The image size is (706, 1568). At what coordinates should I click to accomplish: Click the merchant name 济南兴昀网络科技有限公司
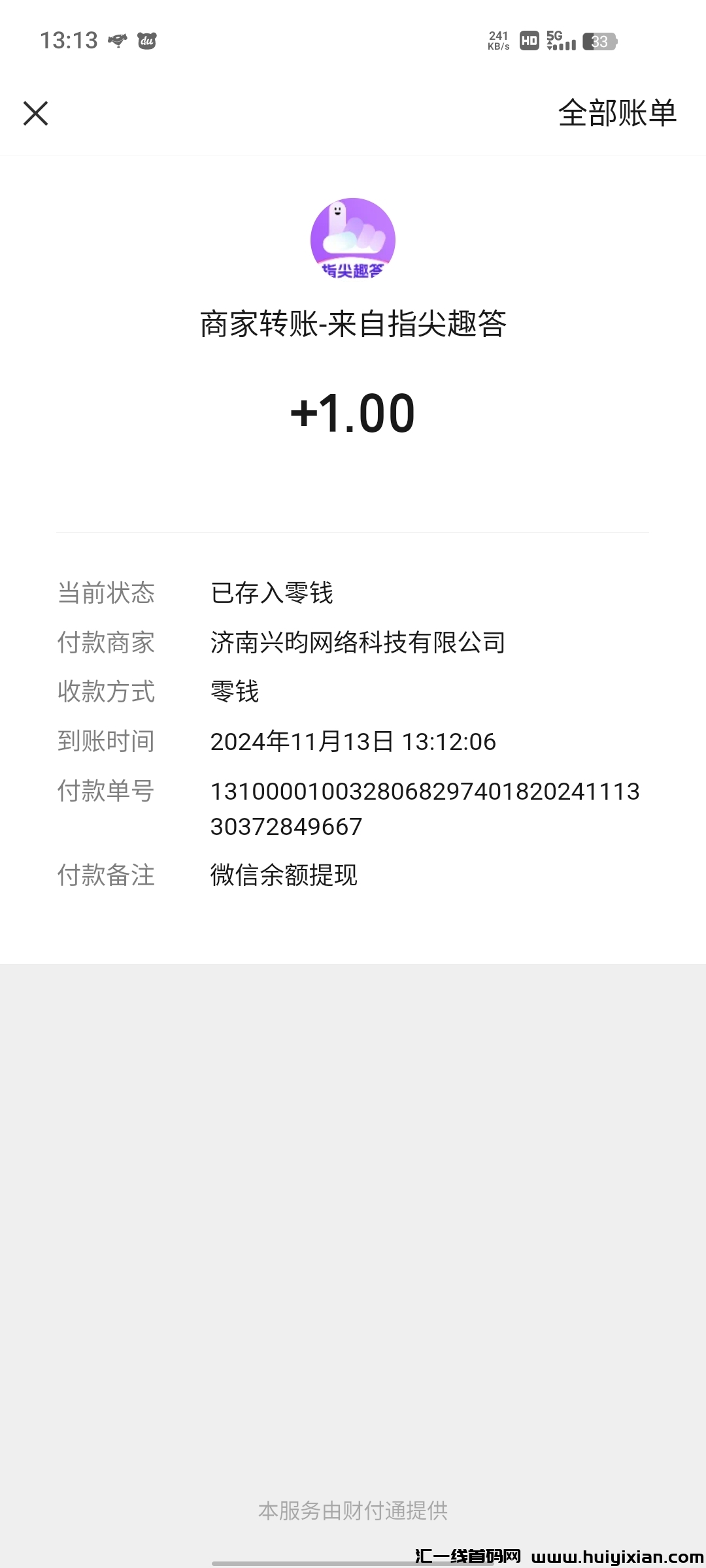pyautogui.click(x=357, y=643)
